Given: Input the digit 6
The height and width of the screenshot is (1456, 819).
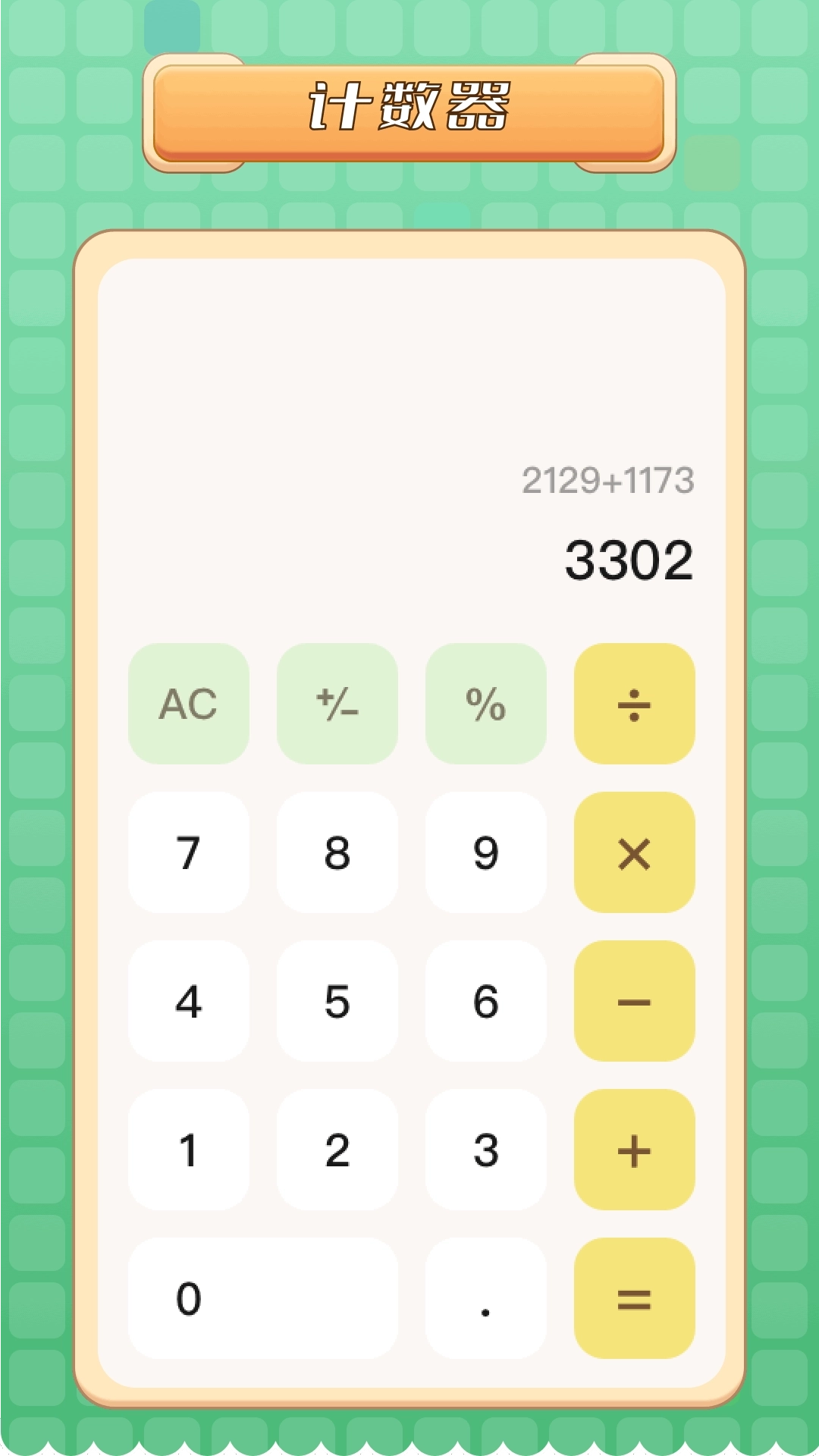Looking at the screenshot, I should coord(485,1001).
